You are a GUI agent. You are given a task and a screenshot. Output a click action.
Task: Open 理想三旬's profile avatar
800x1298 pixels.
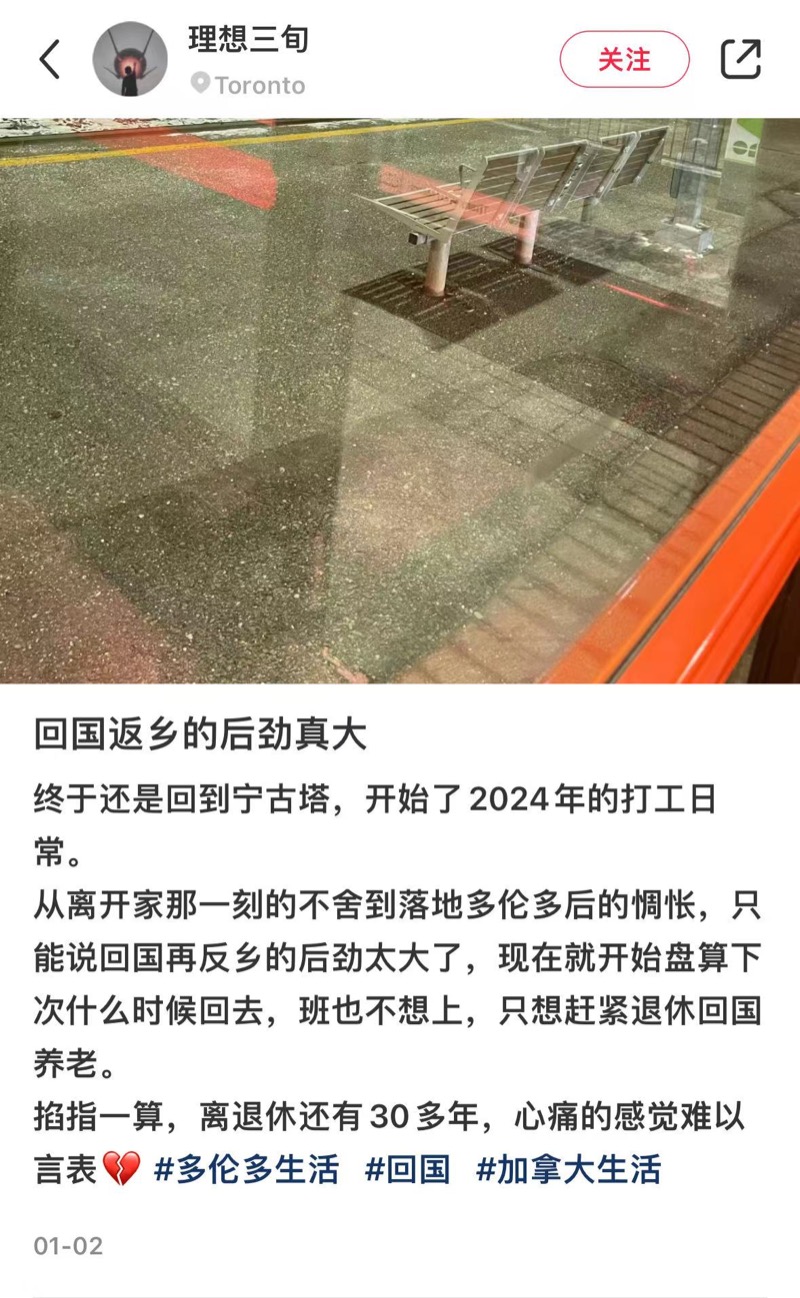coord(130,59)
